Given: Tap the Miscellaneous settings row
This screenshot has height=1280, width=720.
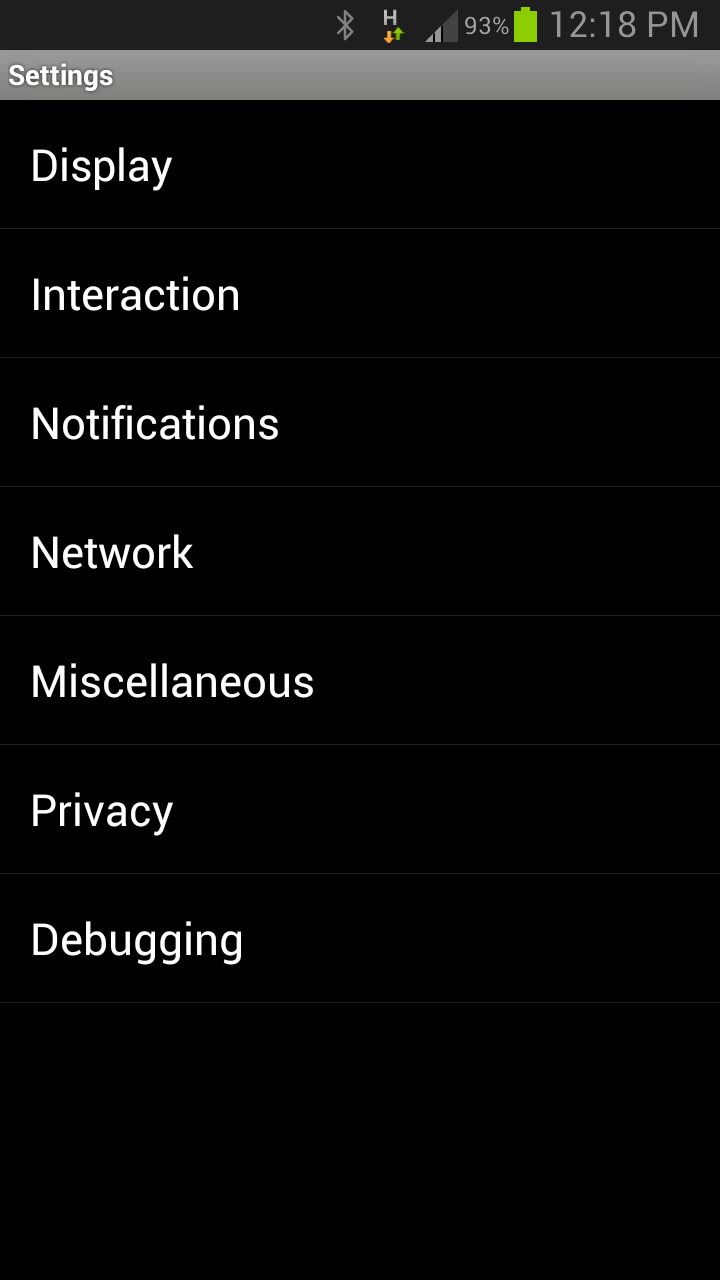Looking at the screenshot, I should 360,680.
